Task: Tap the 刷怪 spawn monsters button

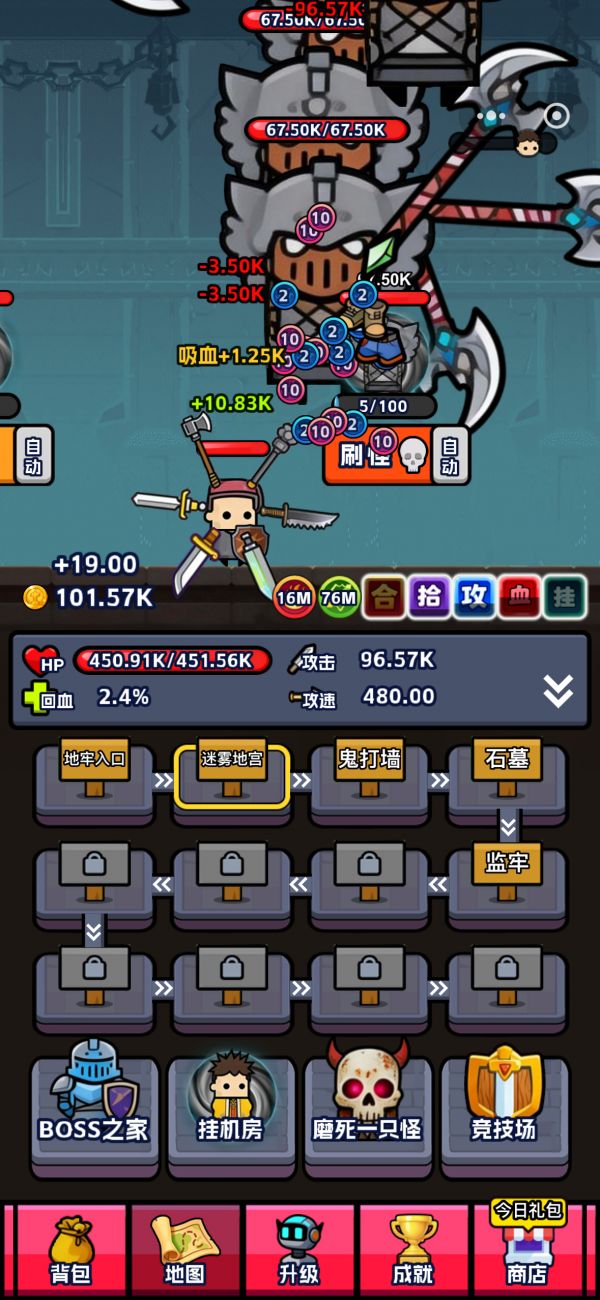Action: point(378,456)
